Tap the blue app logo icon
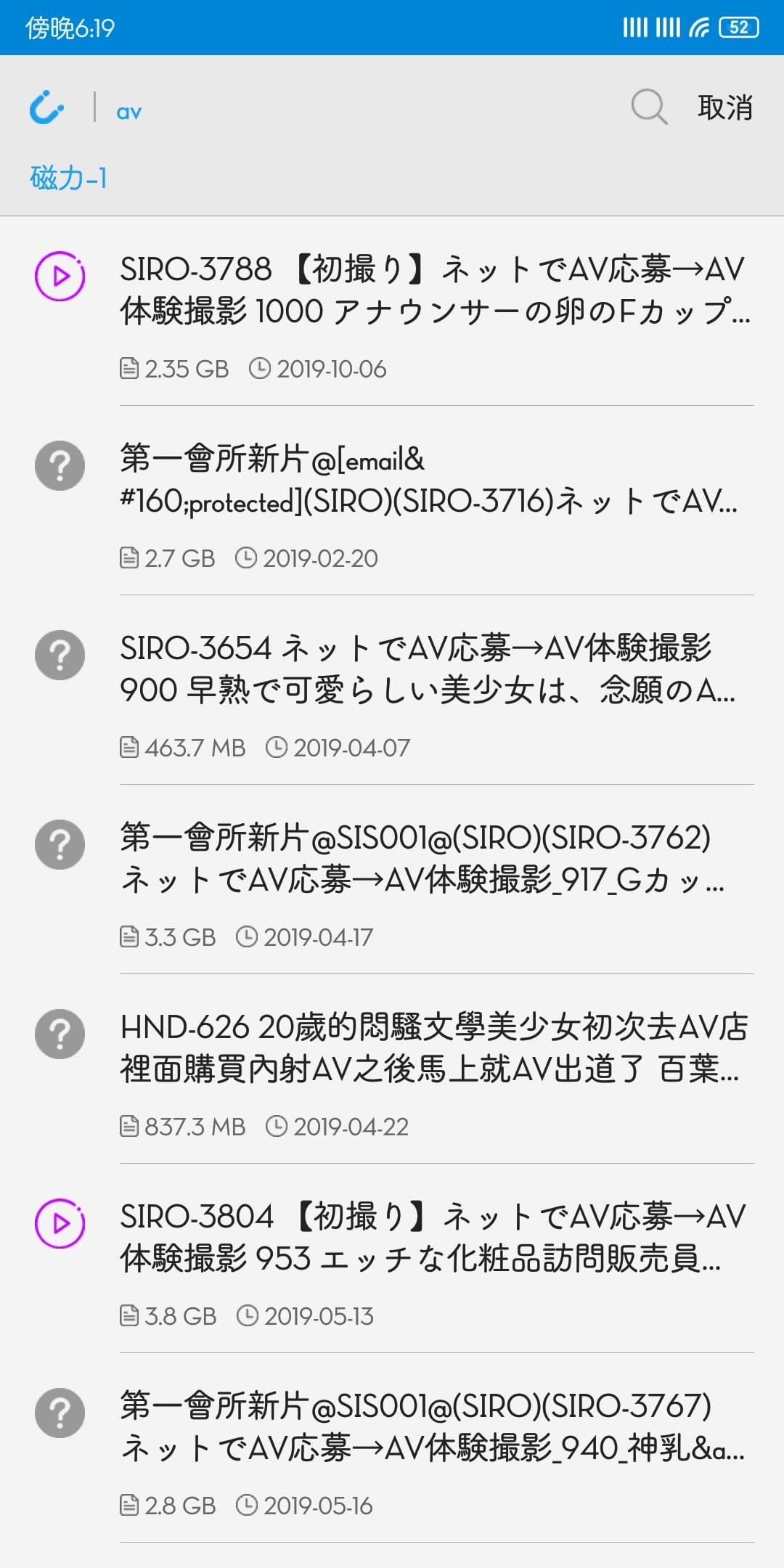 coord(46,108)
